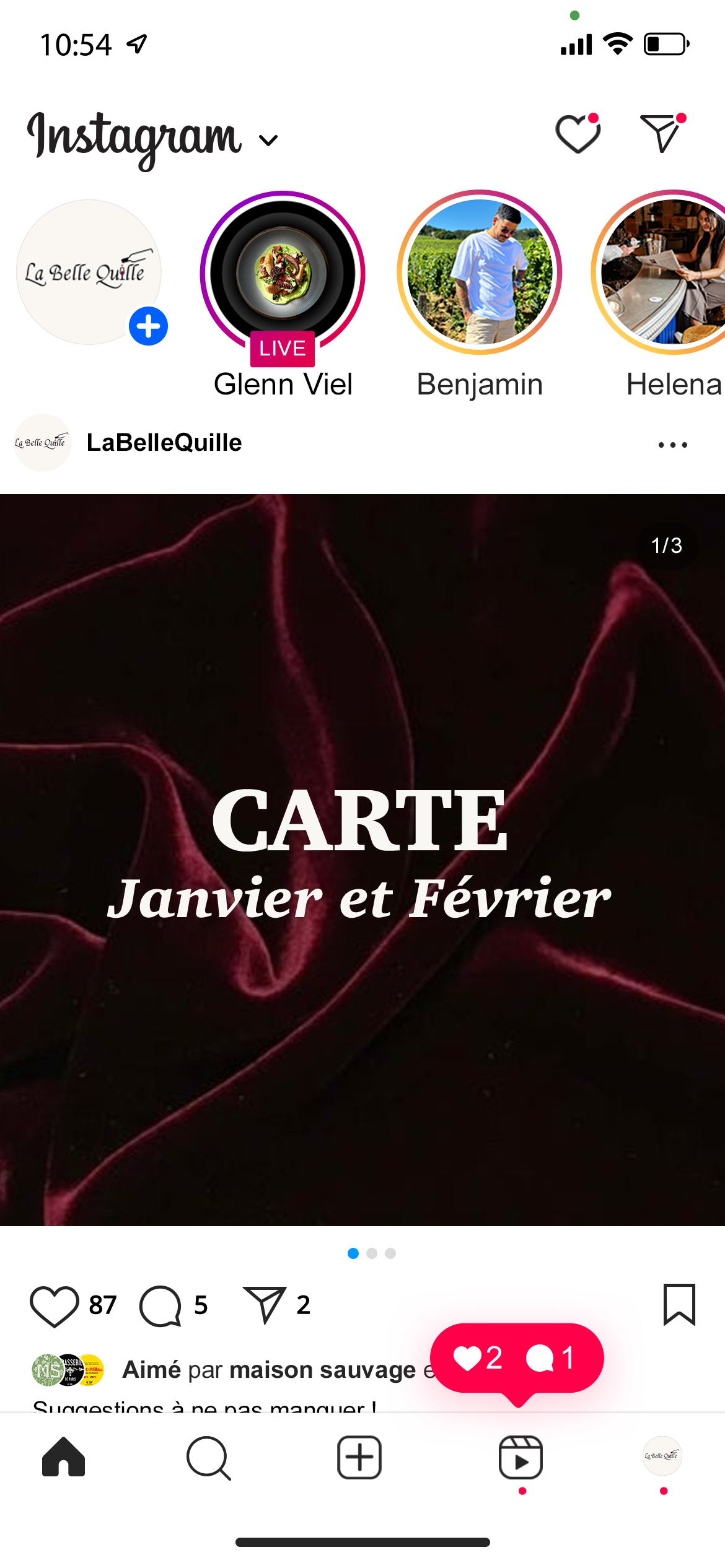This screenshot has width=725, height=1568.
Task: View Benjamin's story
Action: click(x=480, y=272)
